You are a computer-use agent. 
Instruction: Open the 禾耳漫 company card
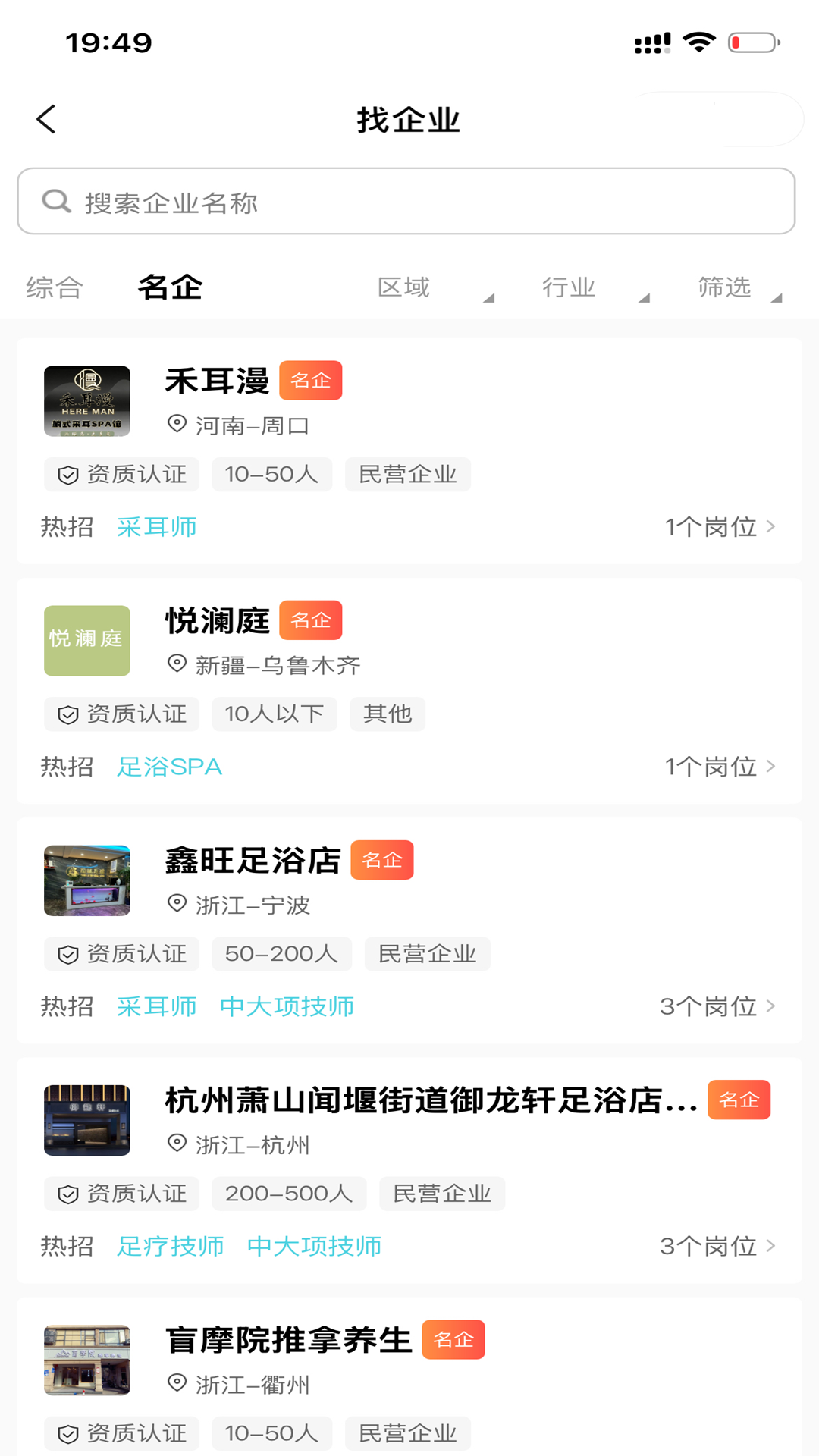click(217, 381)
